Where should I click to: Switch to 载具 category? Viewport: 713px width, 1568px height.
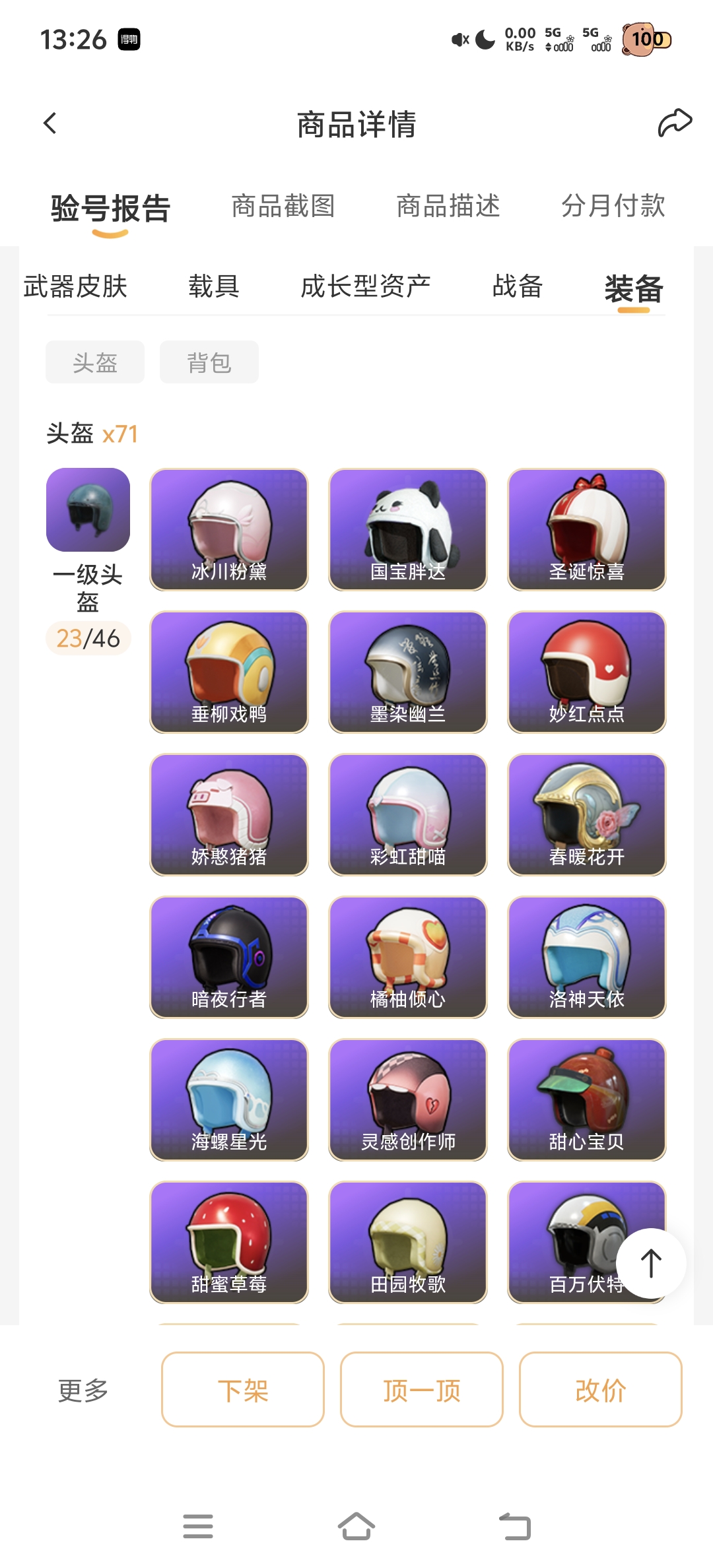point(214,286)
